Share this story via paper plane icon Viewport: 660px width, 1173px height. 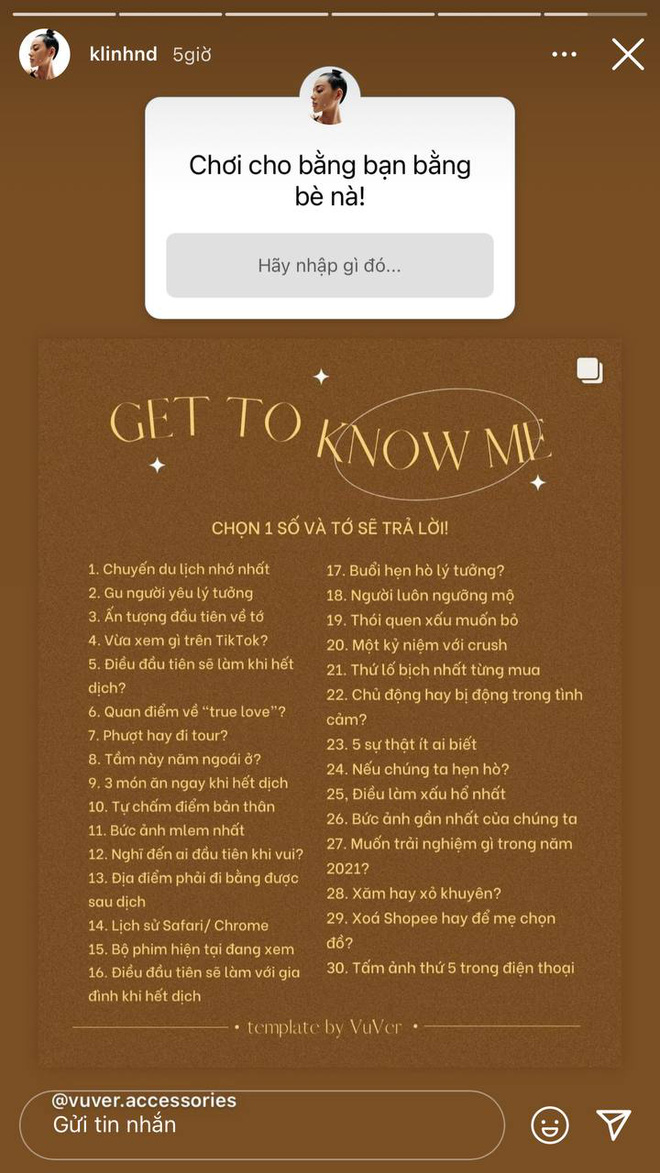614,1124
